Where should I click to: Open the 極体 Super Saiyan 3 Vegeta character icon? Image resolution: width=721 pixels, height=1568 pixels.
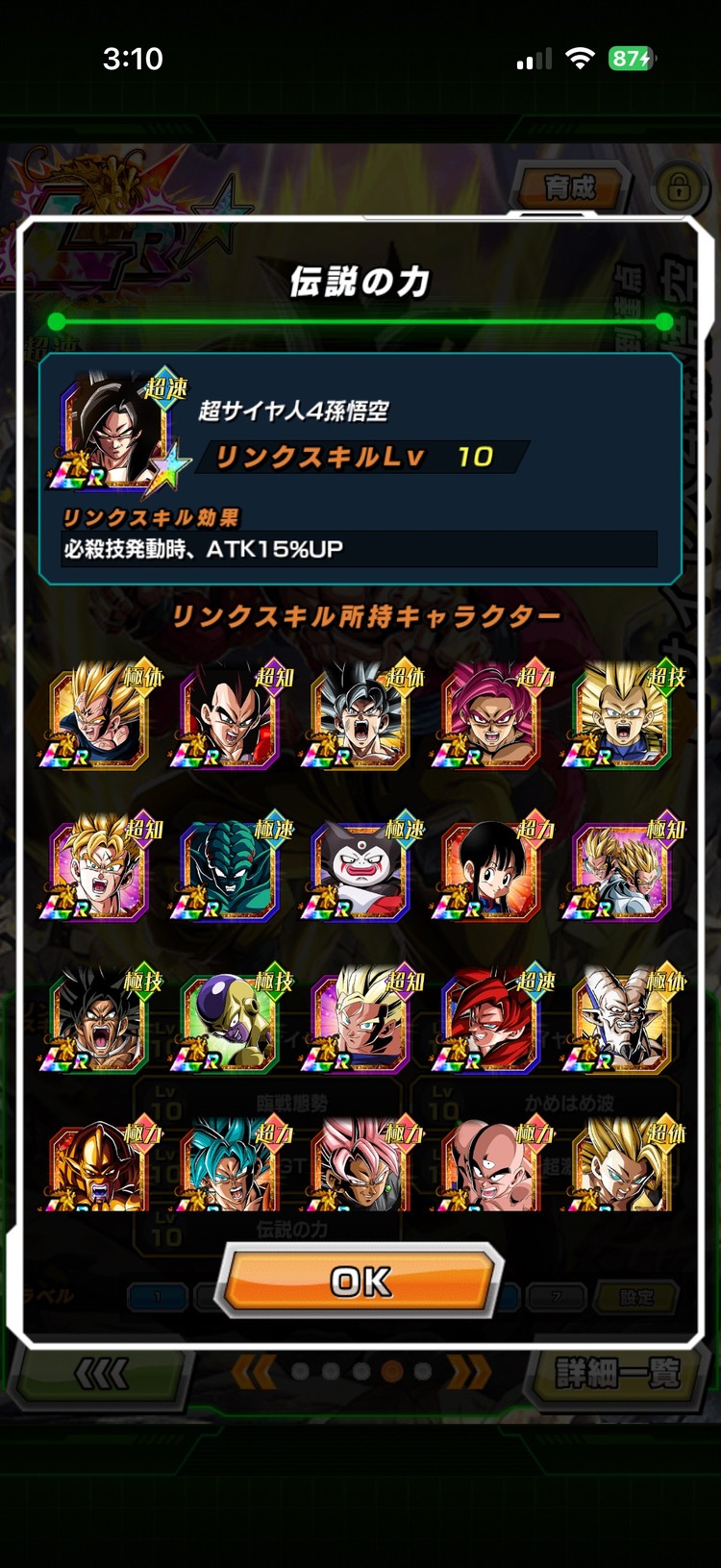99,716
